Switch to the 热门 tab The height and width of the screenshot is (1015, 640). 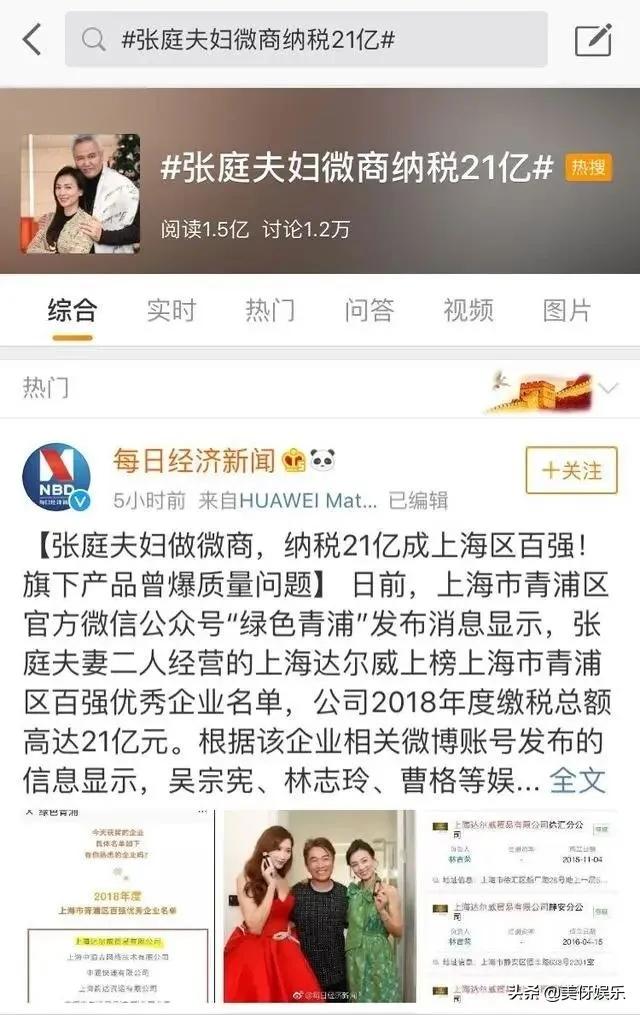tap(270, 310)
